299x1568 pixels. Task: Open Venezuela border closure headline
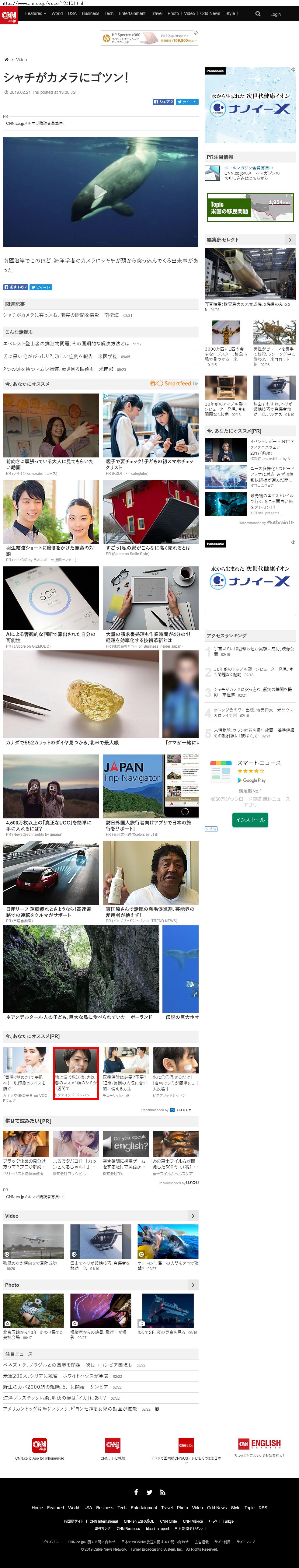point(67,1365)
